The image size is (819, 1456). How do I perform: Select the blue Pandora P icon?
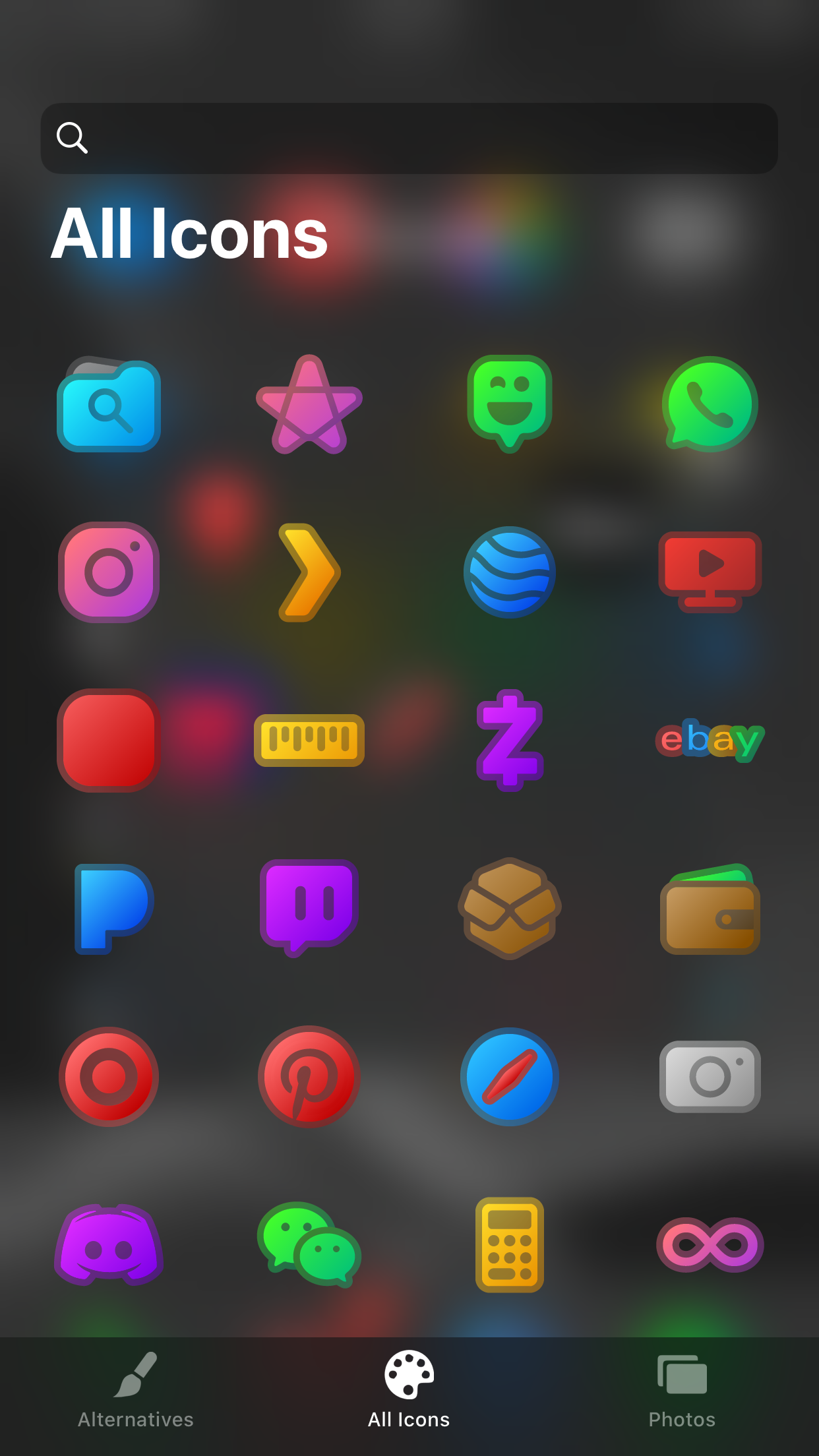click(x=113, y=908)
